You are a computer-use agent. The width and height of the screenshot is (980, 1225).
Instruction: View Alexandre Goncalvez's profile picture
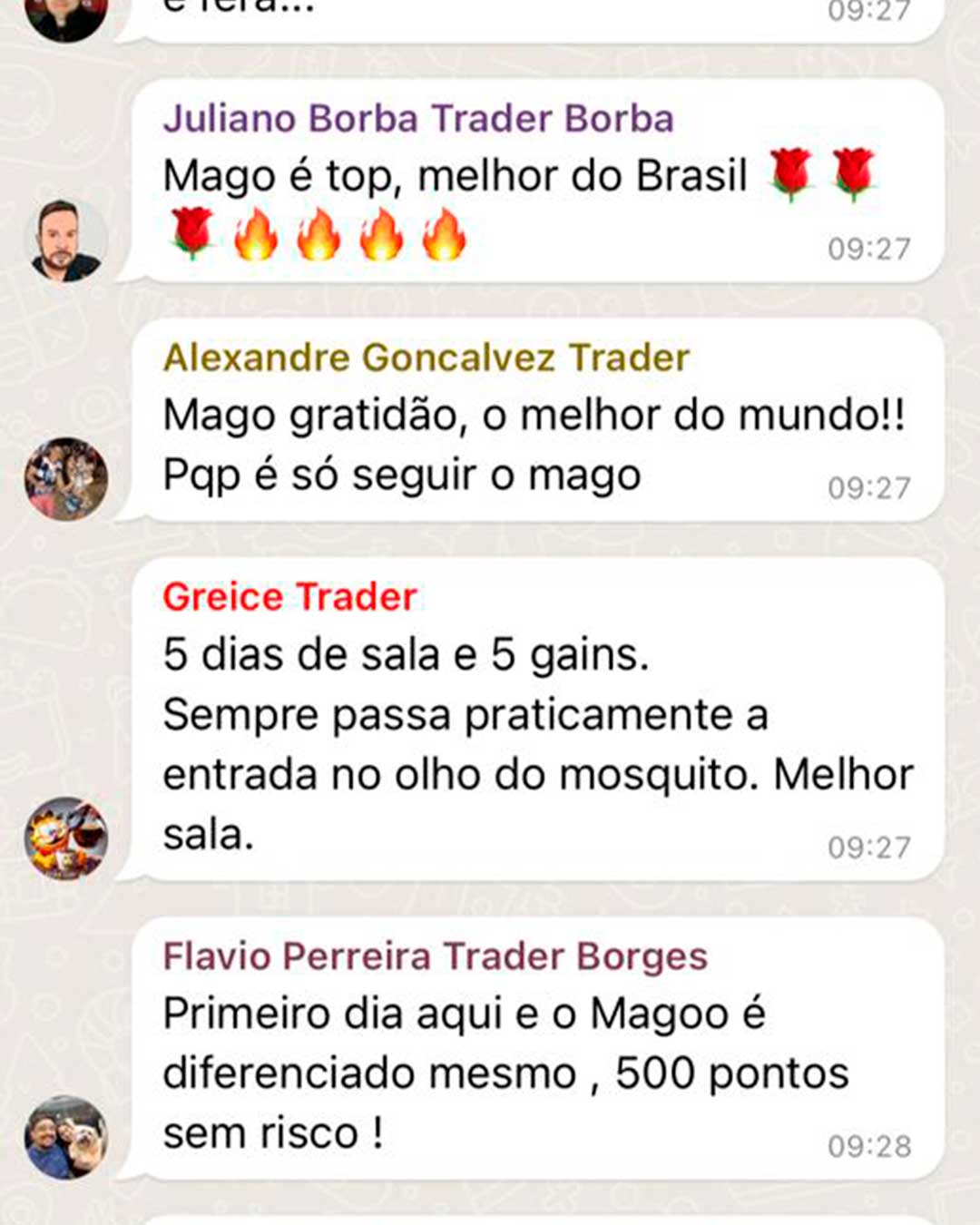tap(65, 479)
